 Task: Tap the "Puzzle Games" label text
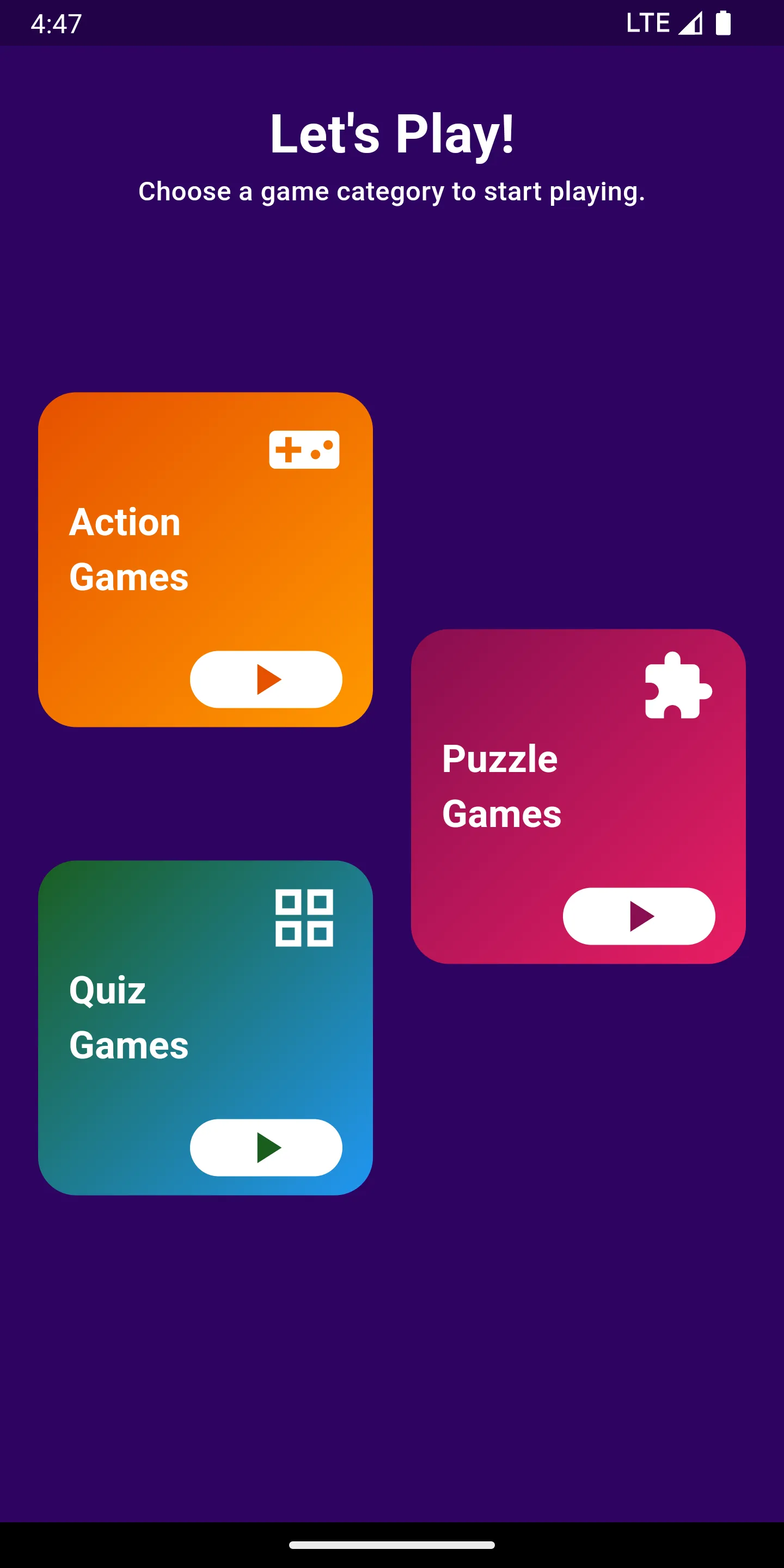tap(500, 785)
